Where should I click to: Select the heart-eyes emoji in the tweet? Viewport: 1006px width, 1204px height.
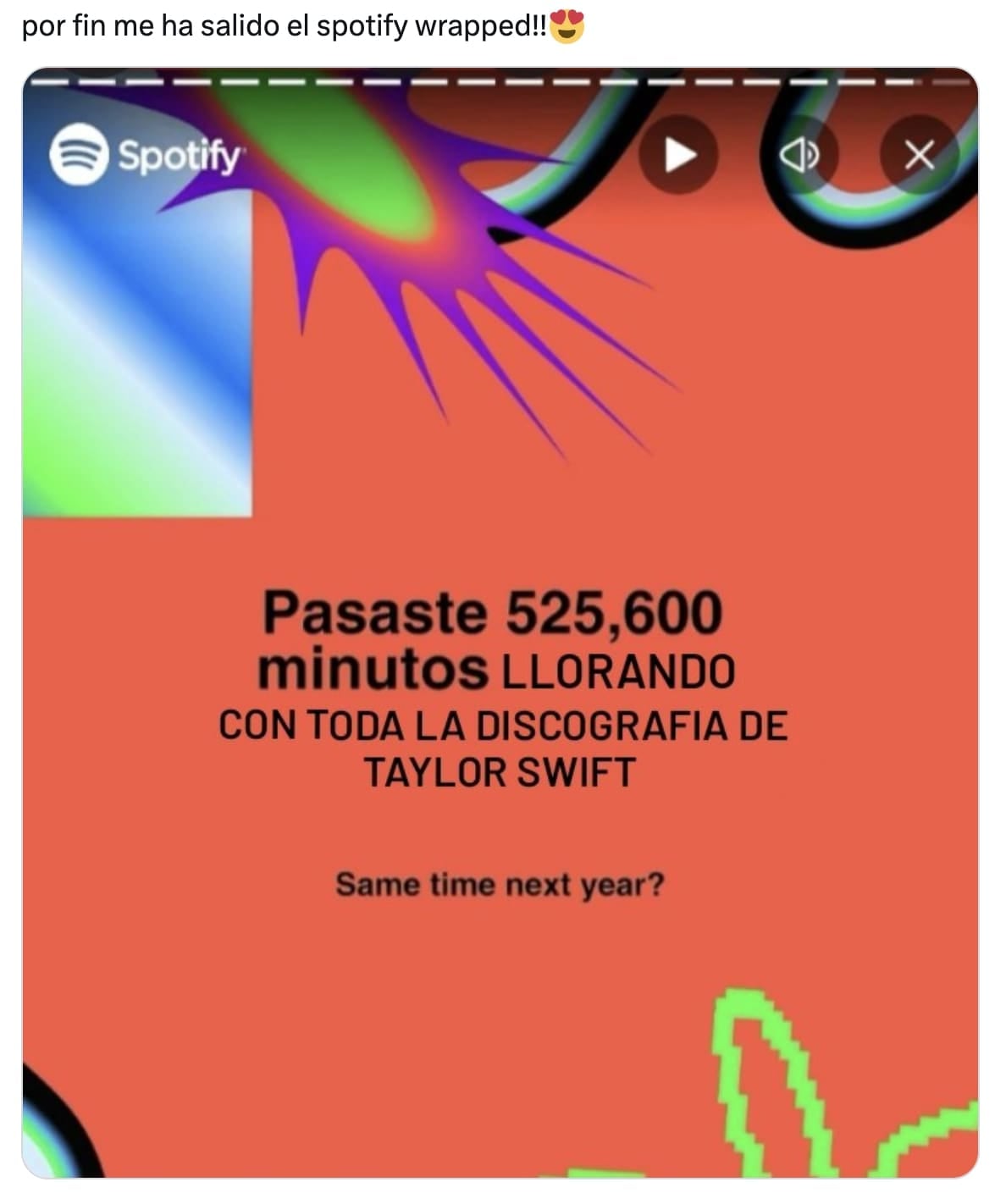(x=567, y=25)
